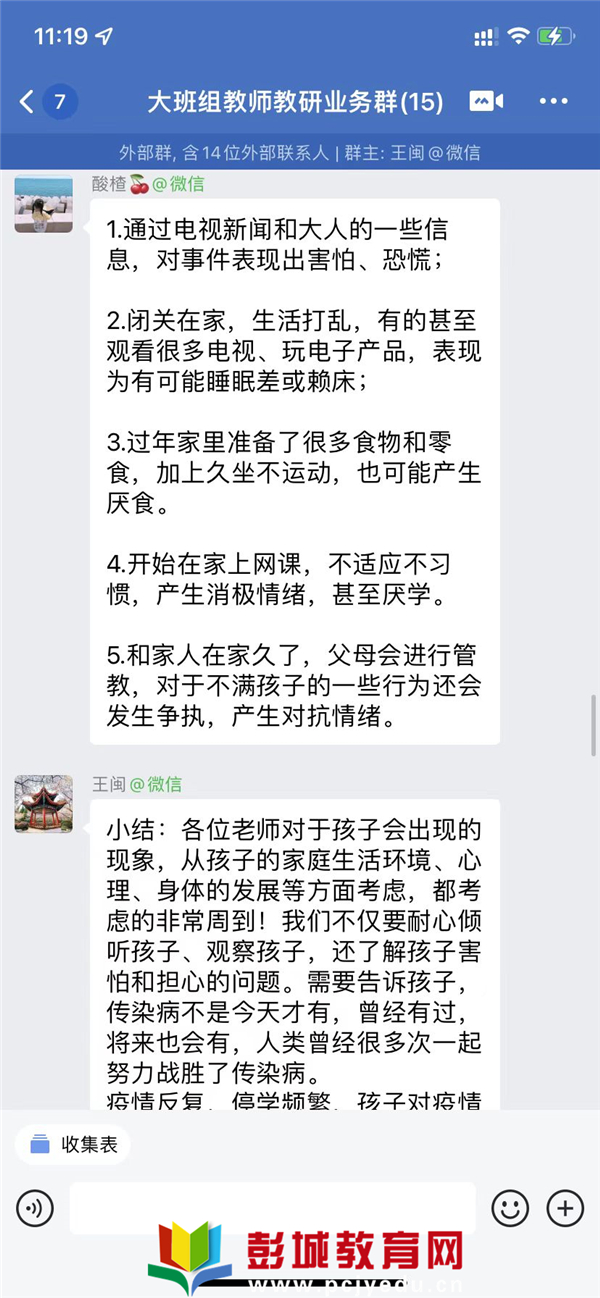
Task: Open 王闽's profile avatar
Action: 43,803
